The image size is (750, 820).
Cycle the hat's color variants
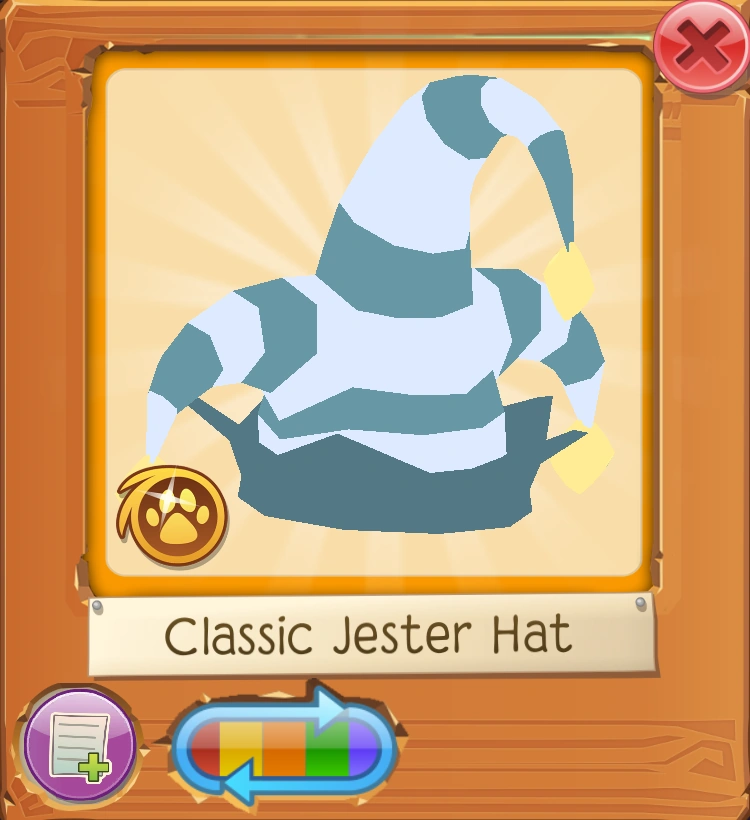pyautogui.click(x=285, y=746)
